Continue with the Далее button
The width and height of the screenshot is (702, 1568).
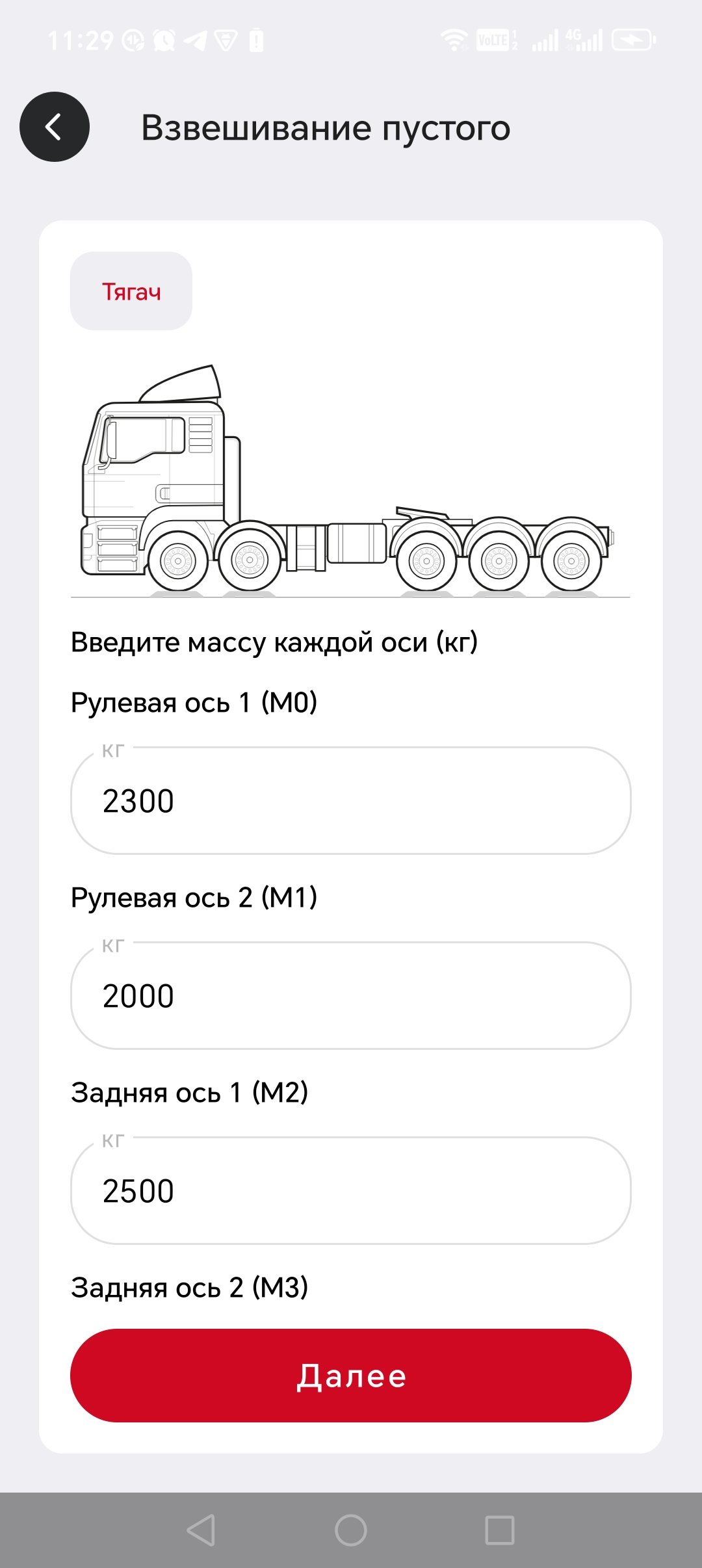(351, 1376)
